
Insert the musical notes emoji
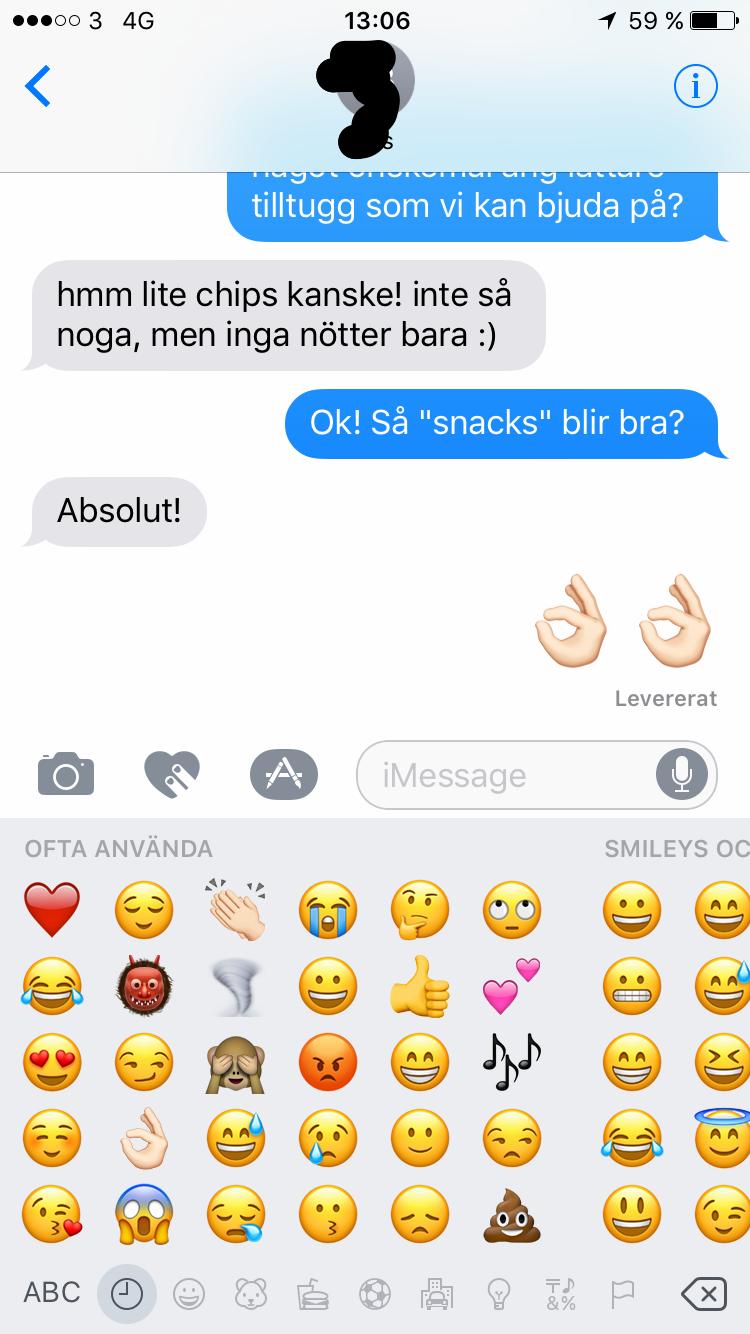[511, 1062]
